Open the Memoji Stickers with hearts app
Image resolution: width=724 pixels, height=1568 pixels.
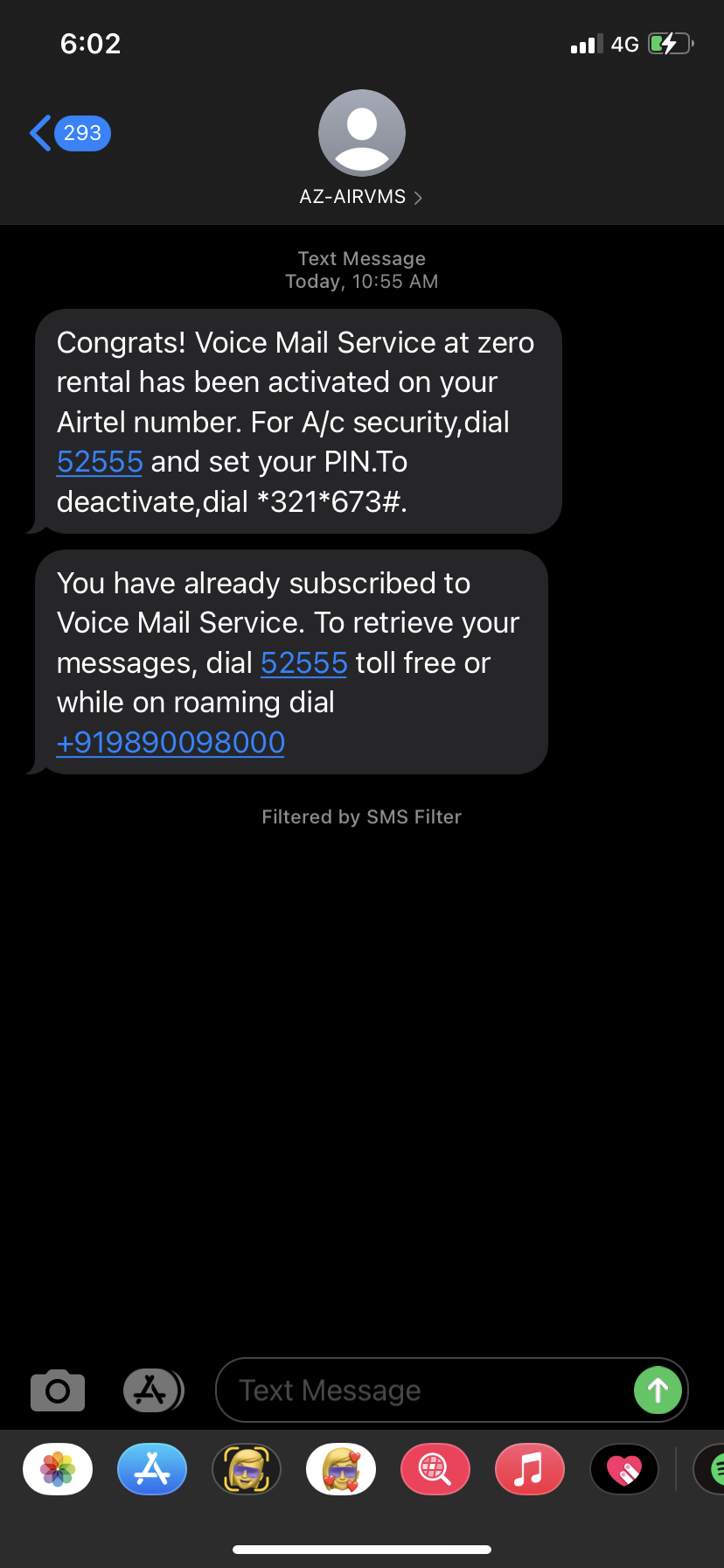(341, 1469)
